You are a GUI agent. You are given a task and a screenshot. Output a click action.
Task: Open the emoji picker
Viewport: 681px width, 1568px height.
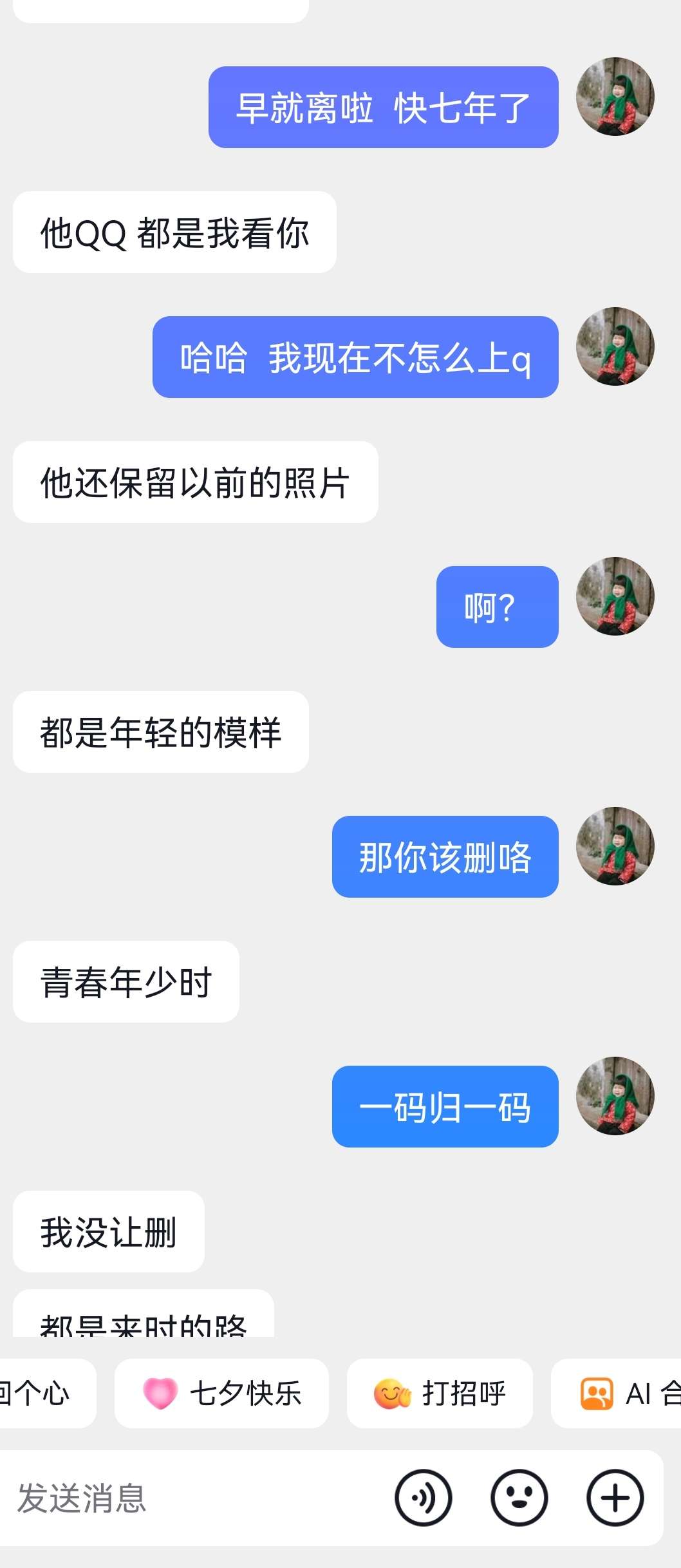click(x=519, y=1498)
